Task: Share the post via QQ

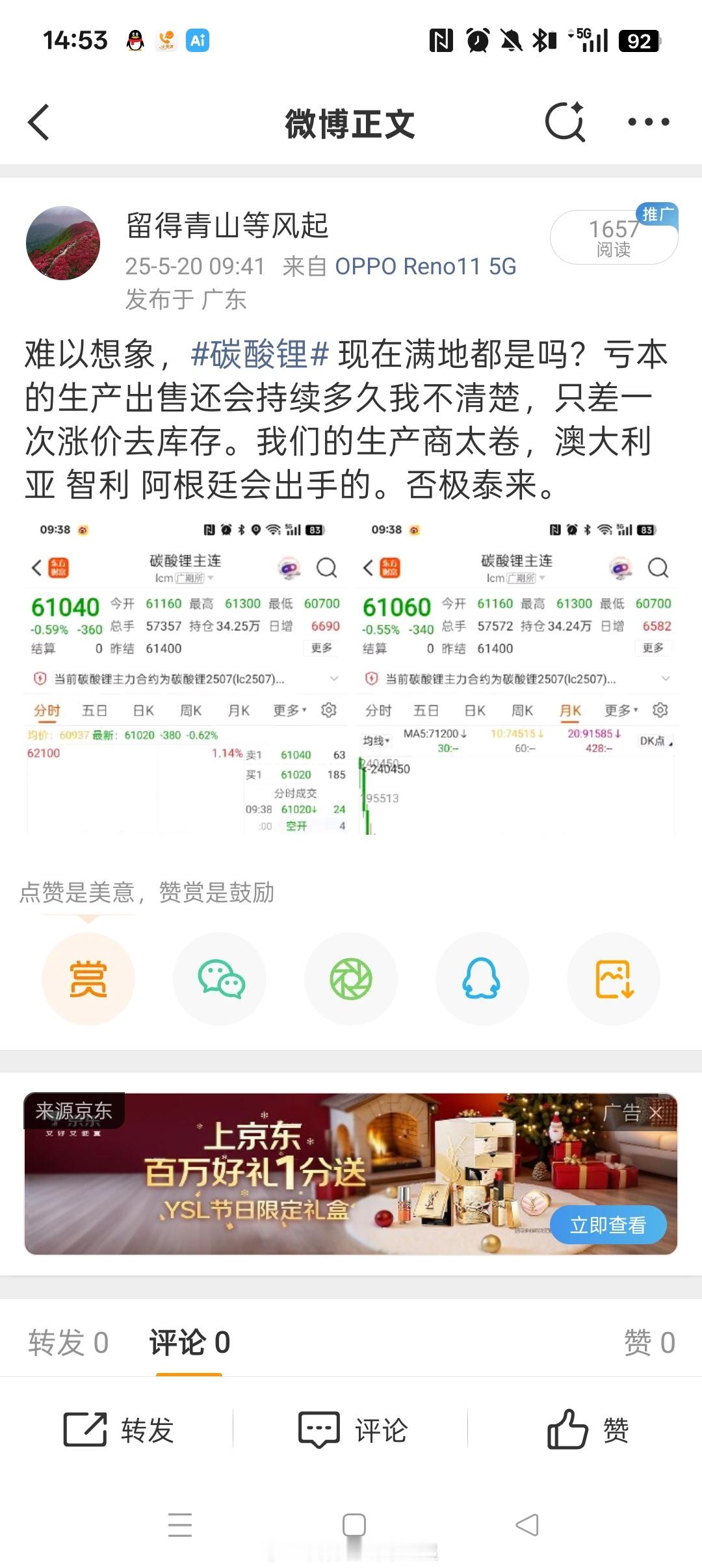Action: point(482,978)
